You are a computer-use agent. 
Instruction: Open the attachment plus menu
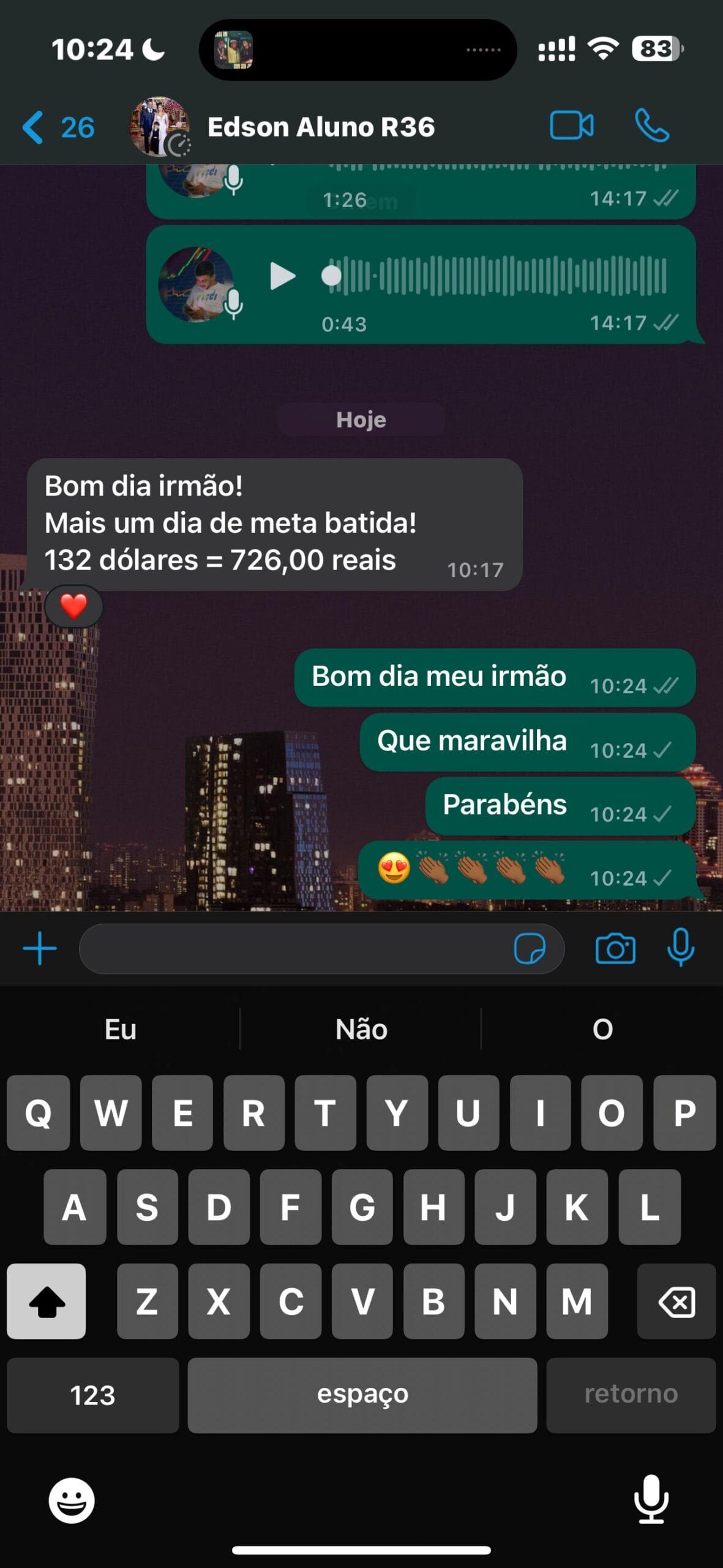(x=40, y=948)
